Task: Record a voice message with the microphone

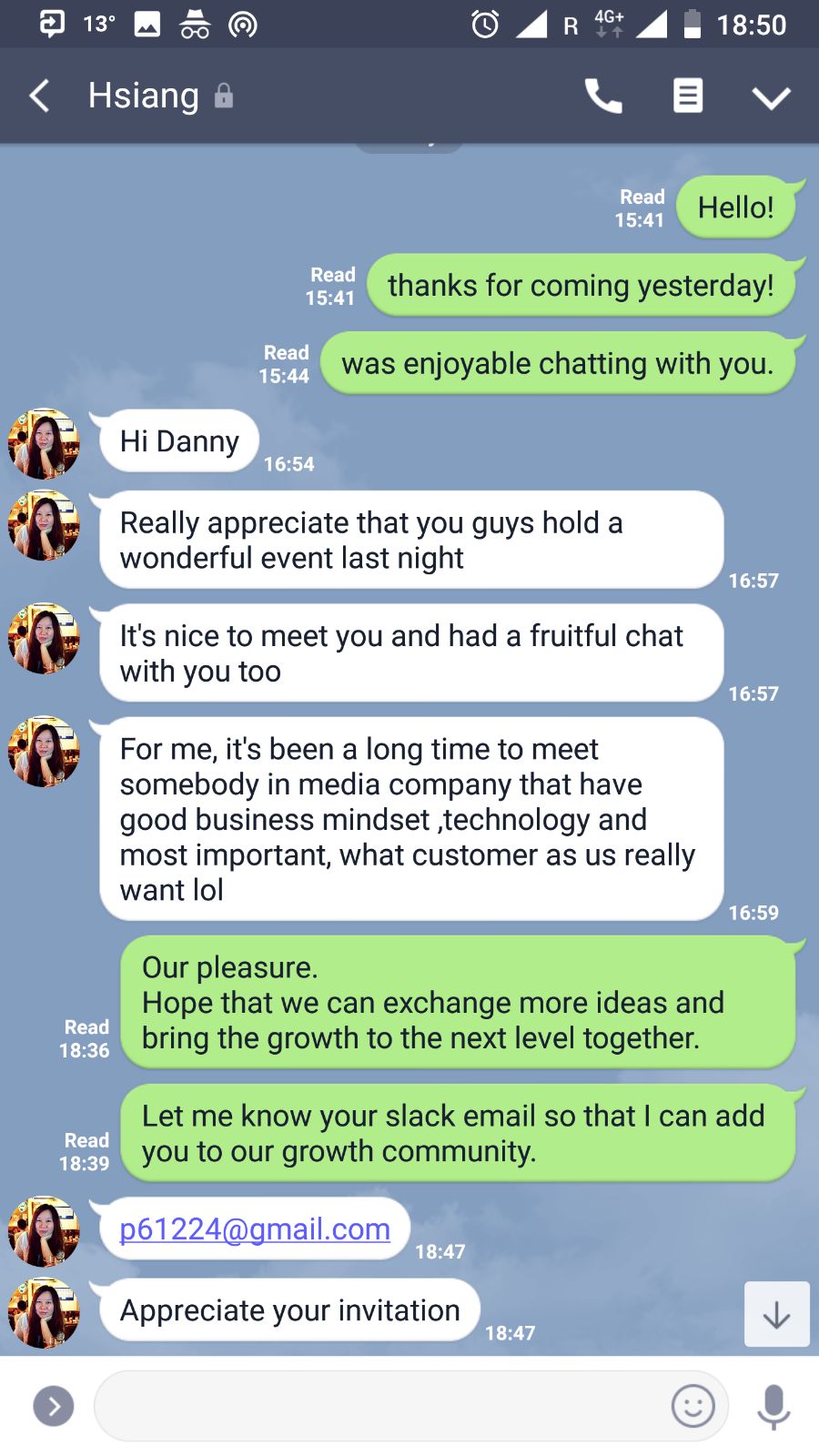Action: point(773,1406)
